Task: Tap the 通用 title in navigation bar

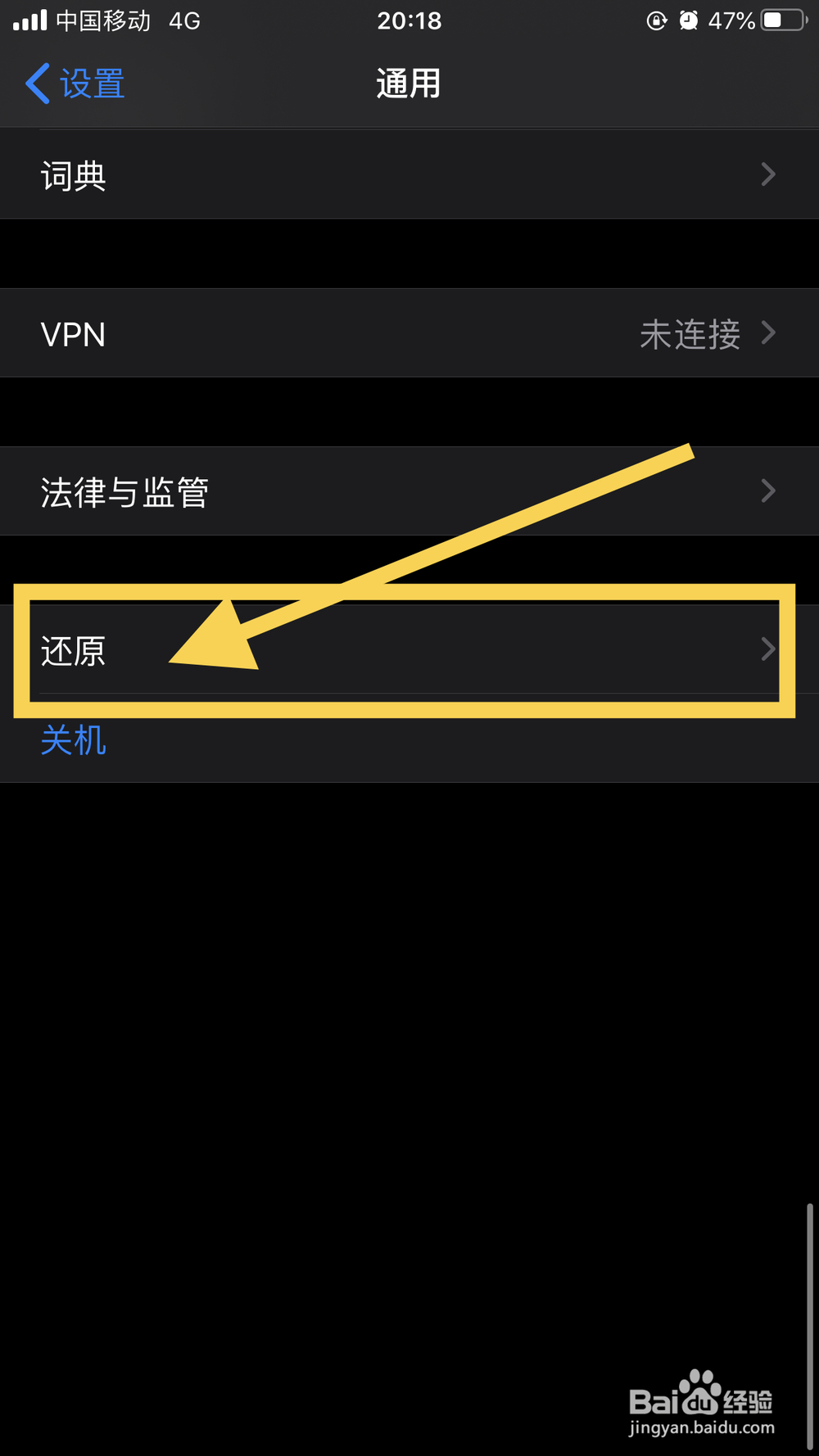Action: coord(408,83)
